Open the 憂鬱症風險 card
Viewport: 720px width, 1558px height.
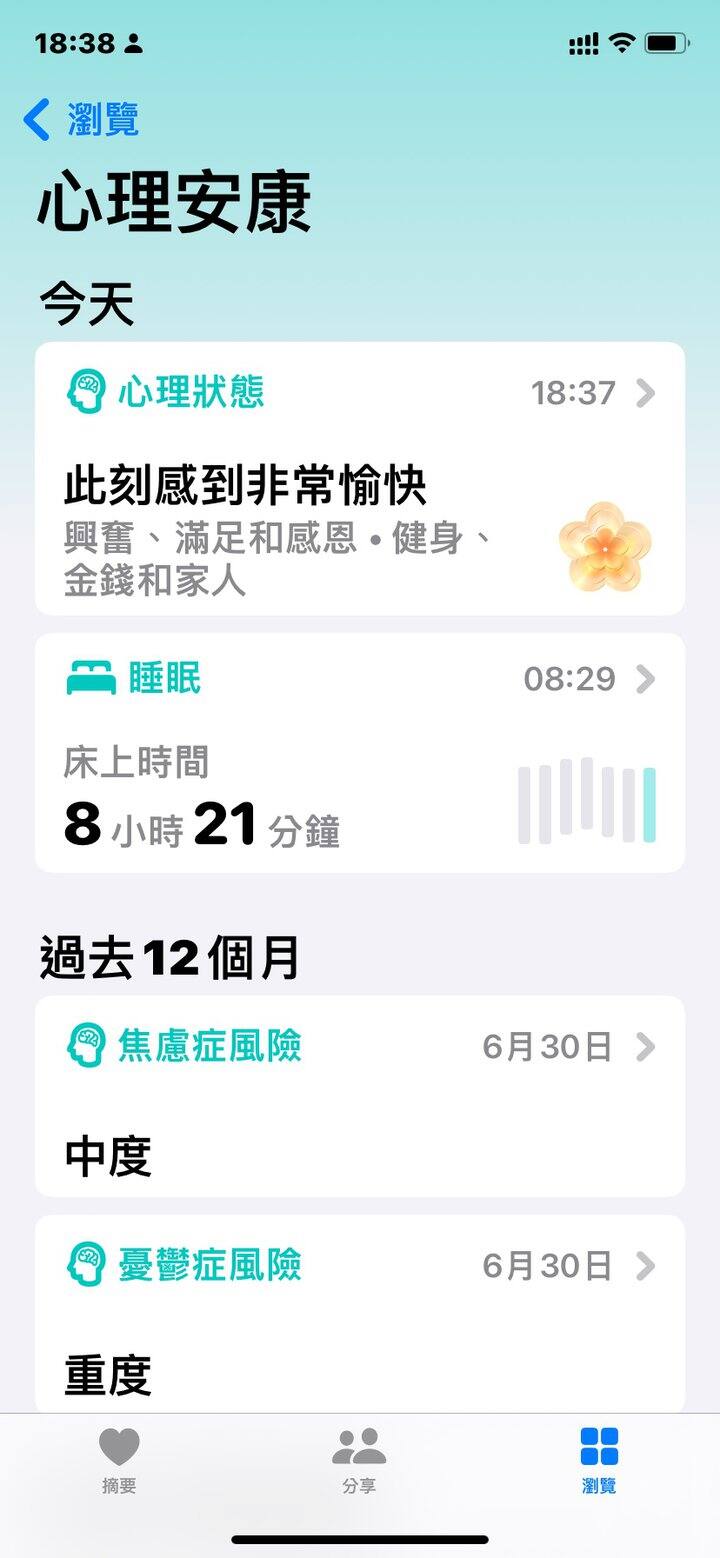pos(359,1312)
